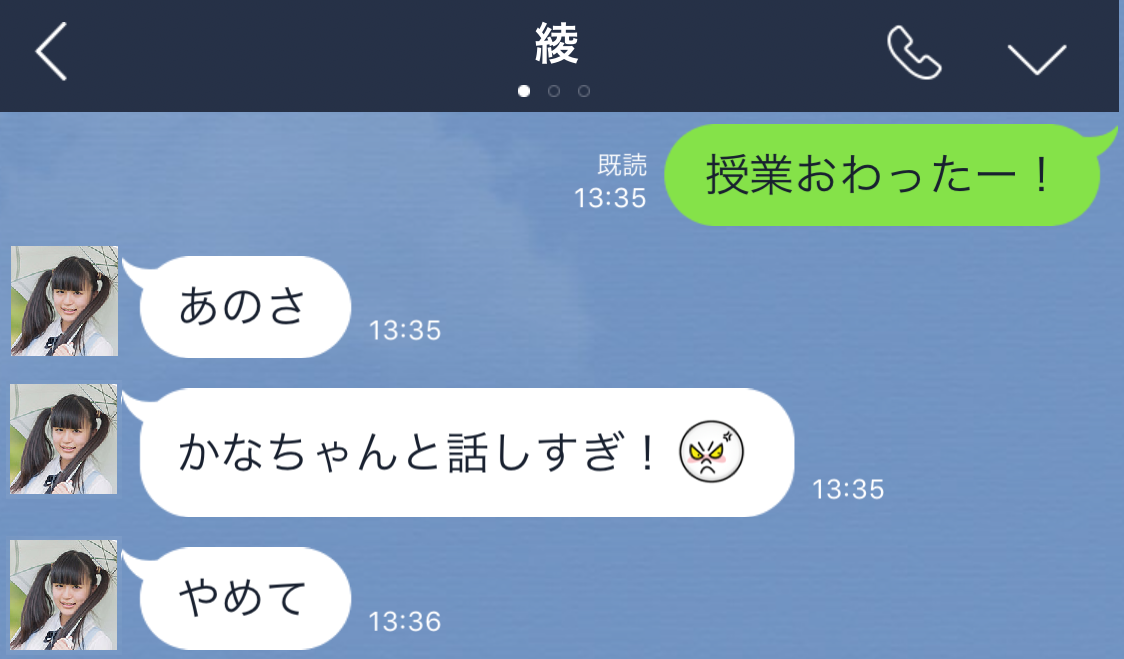The width and height of the screenshot is (1124, 659).
Task: Tap 綾's avatar beside かなちゃんと話しすぎ message
Action: coord(64,439)
